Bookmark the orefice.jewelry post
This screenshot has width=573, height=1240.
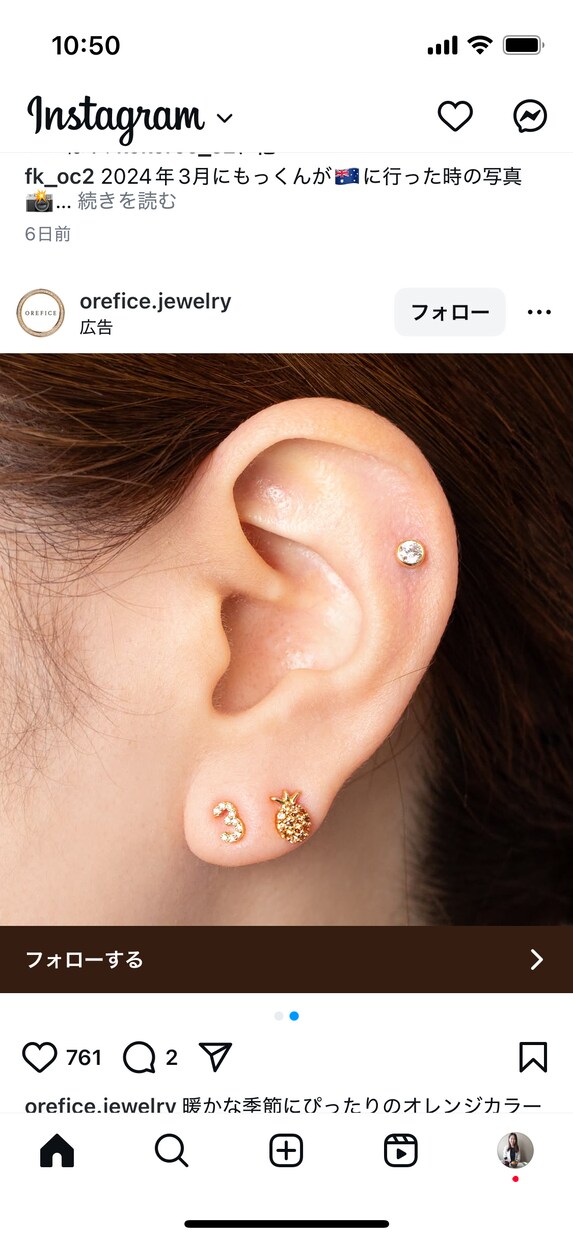click(533, 1057)
